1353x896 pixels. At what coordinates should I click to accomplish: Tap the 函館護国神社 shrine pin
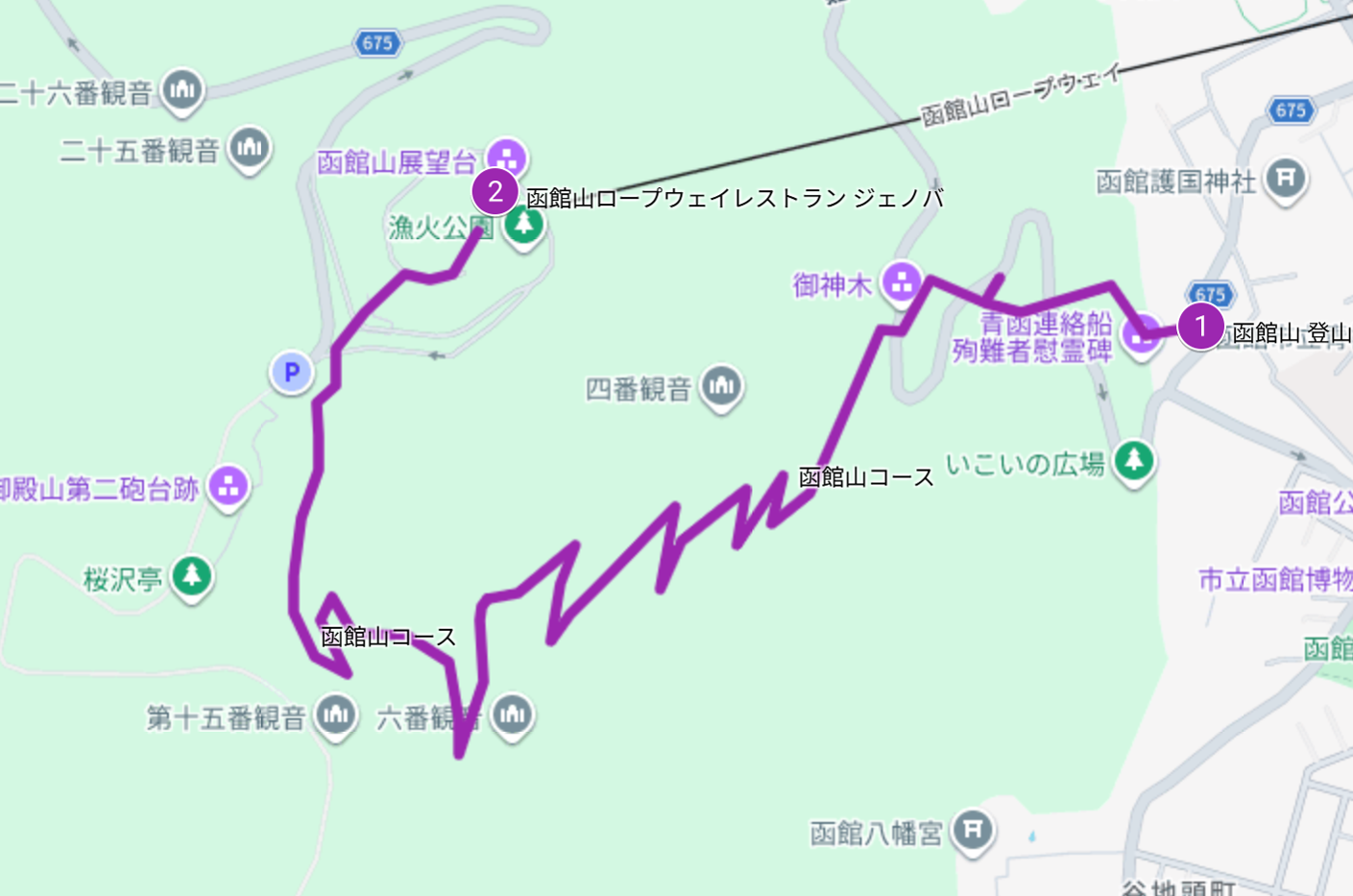[x=1286, y=180]
